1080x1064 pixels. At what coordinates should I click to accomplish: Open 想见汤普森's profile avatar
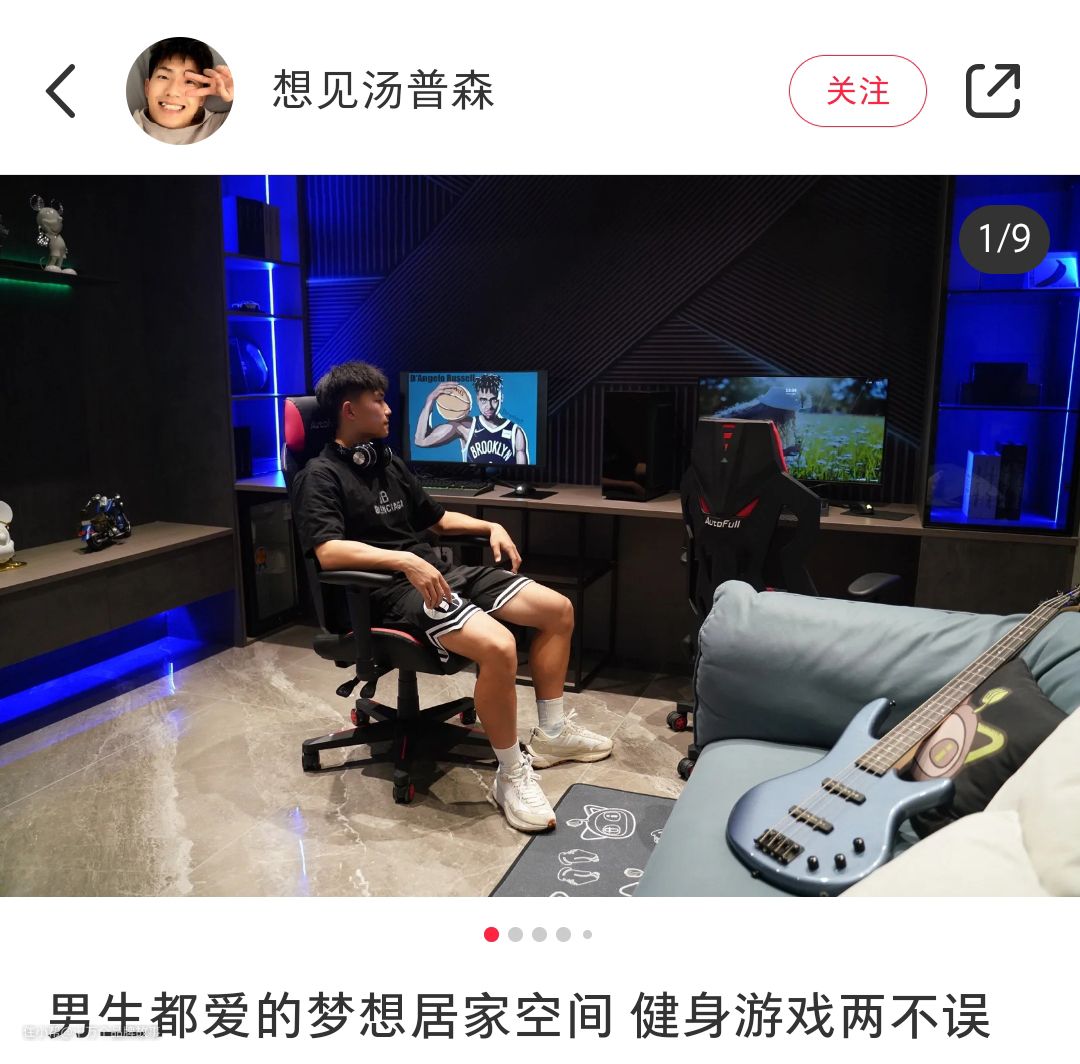[x=180, y=91]
